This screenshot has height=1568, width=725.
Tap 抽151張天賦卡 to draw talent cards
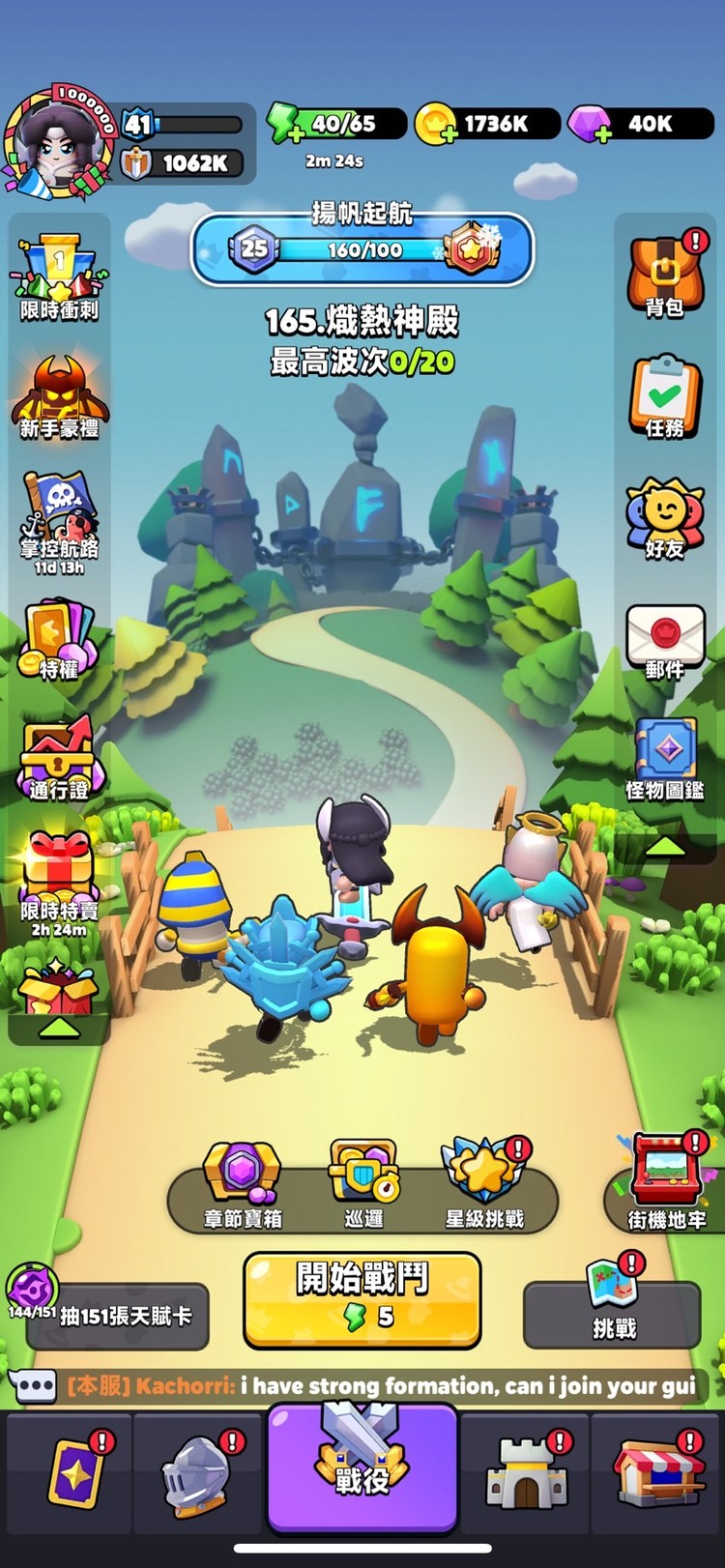[118, 1315]
